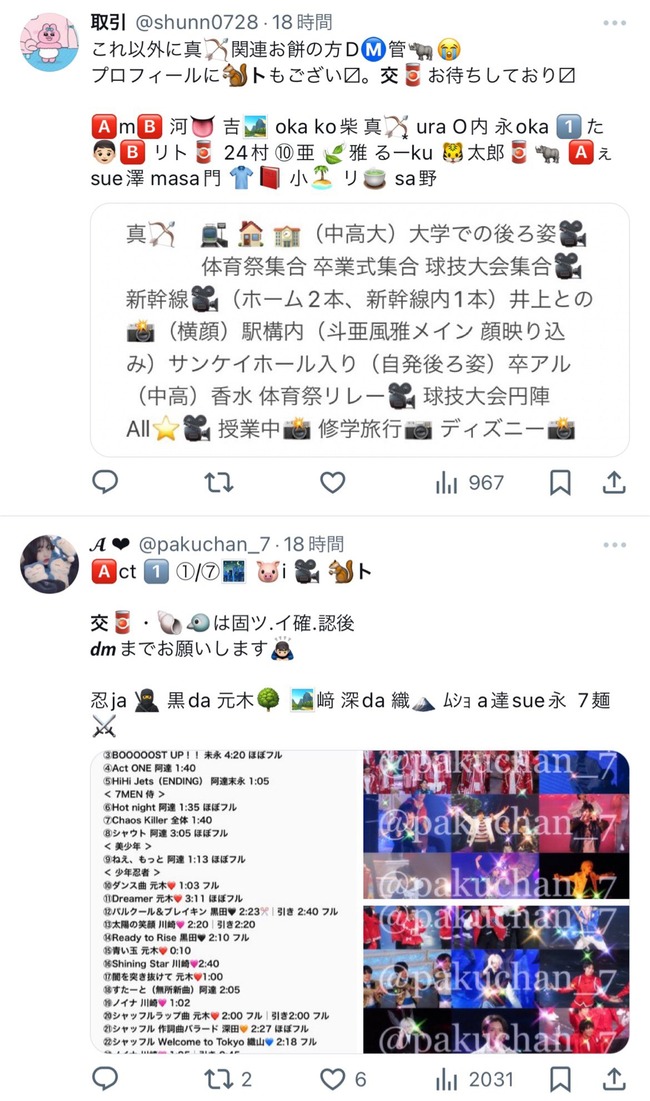This screenshot has width=650, height=1101.
Task: Bookmark @shunn0728's post
Action: (x=560, y=483)
